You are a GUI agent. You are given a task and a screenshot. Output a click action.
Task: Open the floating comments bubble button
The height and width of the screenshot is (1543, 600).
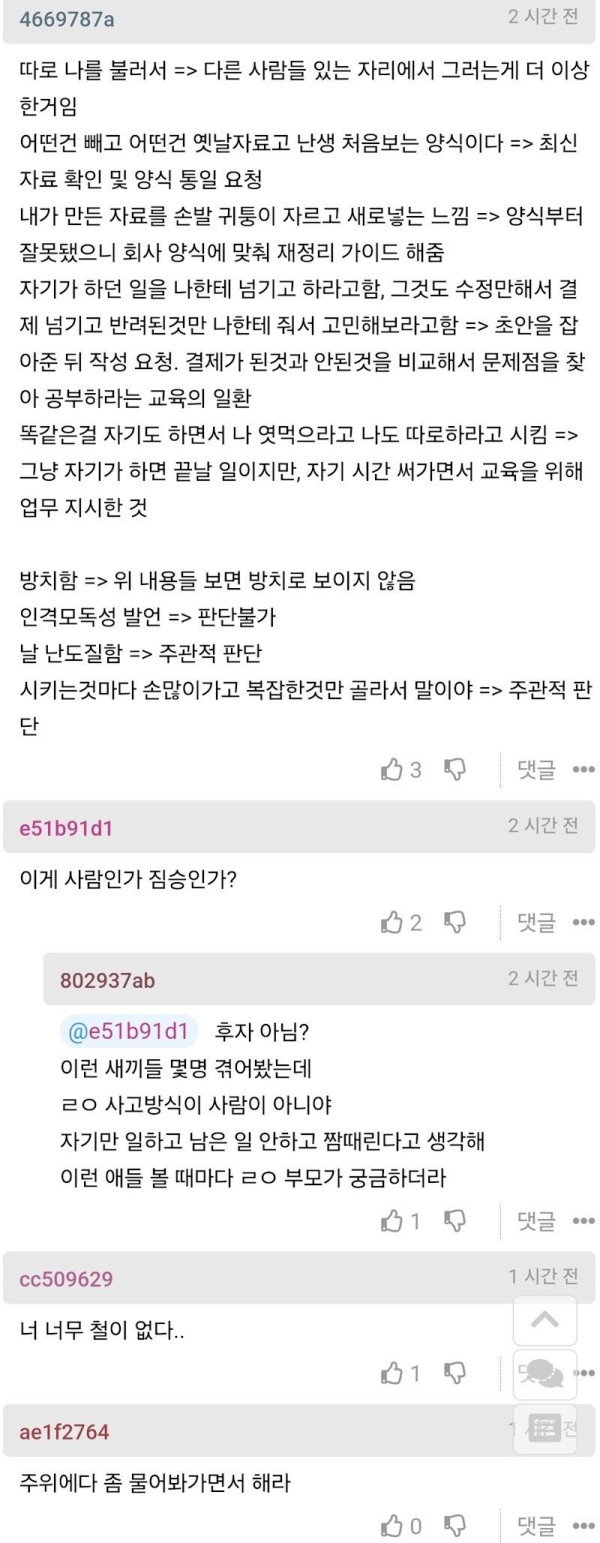544,1375
